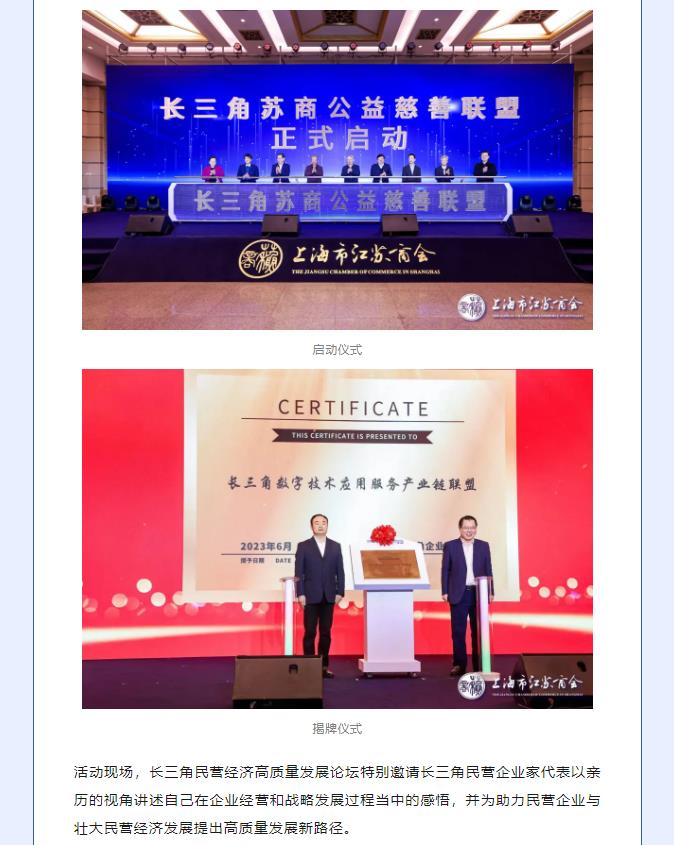This screenshot has width=674, height=845.
Task: Open the launch ceremony photo (启动仪式)
Action: (x=337, y=170)
